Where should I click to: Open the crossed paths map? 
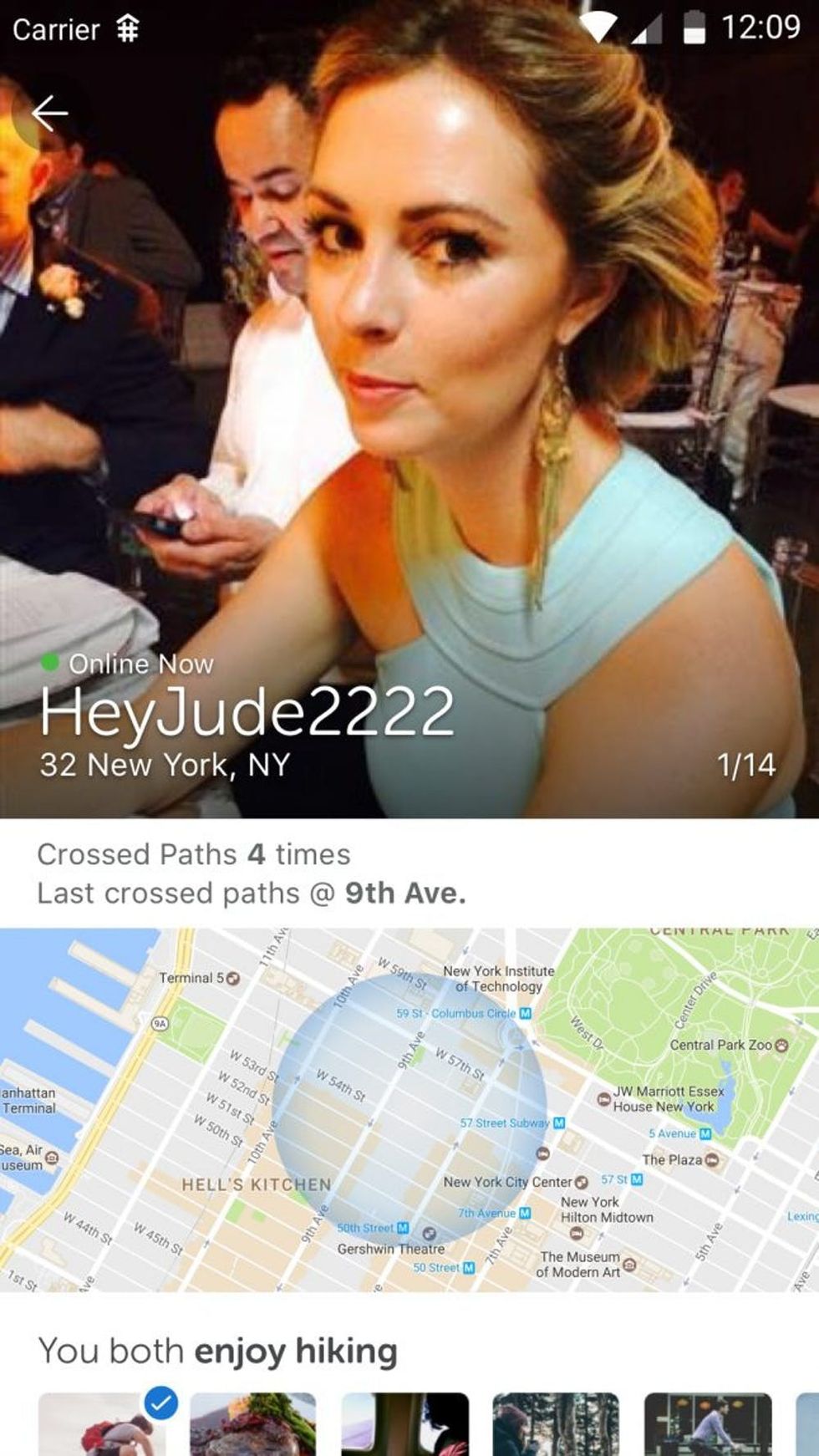(x=409, y=1110)
